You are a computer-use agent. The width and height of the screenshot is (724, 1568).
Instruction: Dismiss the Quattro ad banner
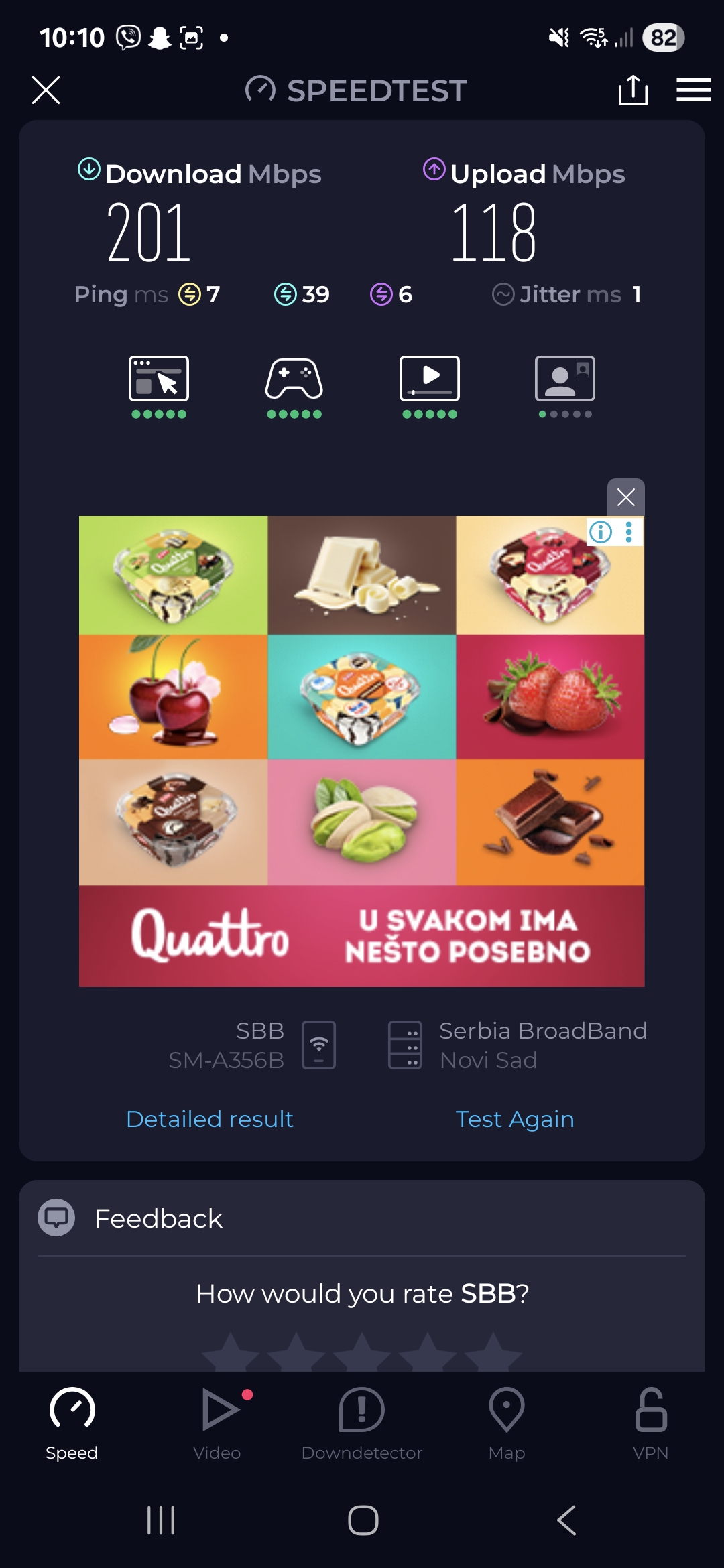[x=625, y=497]
